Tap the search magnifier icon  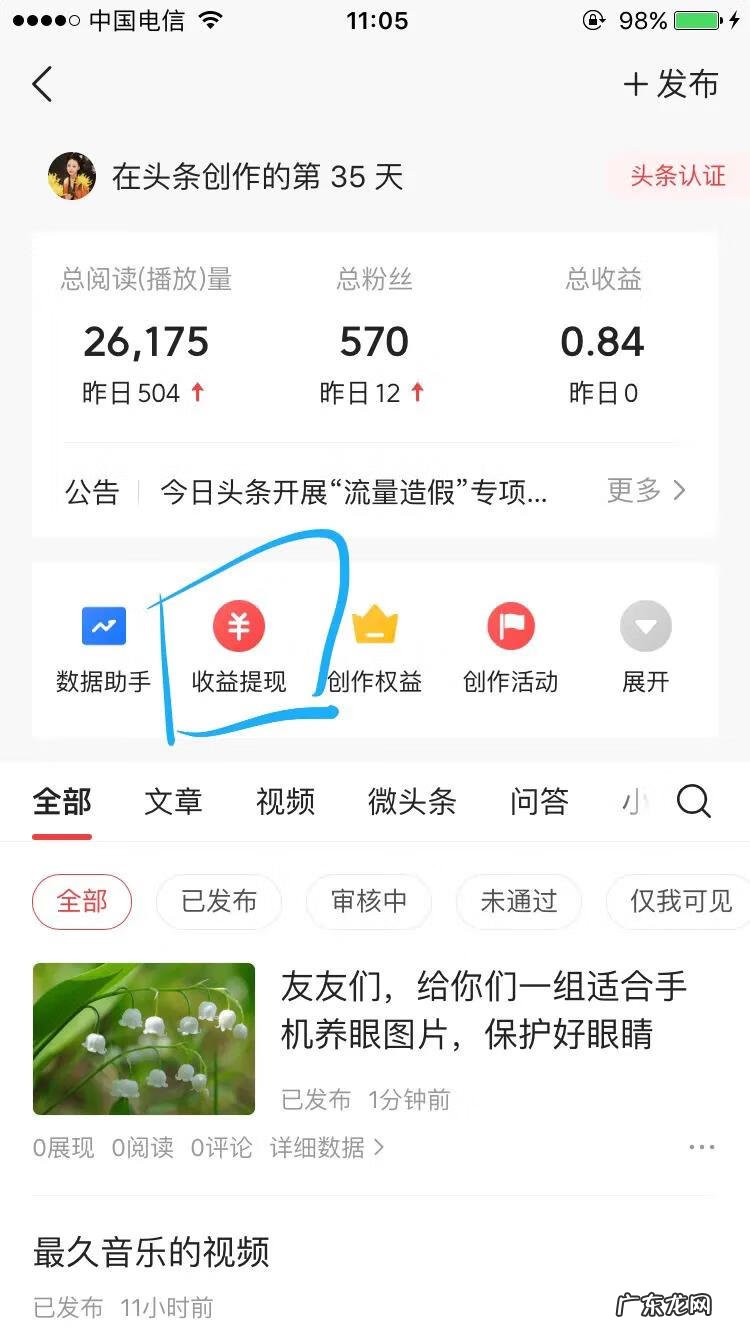pyautogui.click(x=694, y=801)
